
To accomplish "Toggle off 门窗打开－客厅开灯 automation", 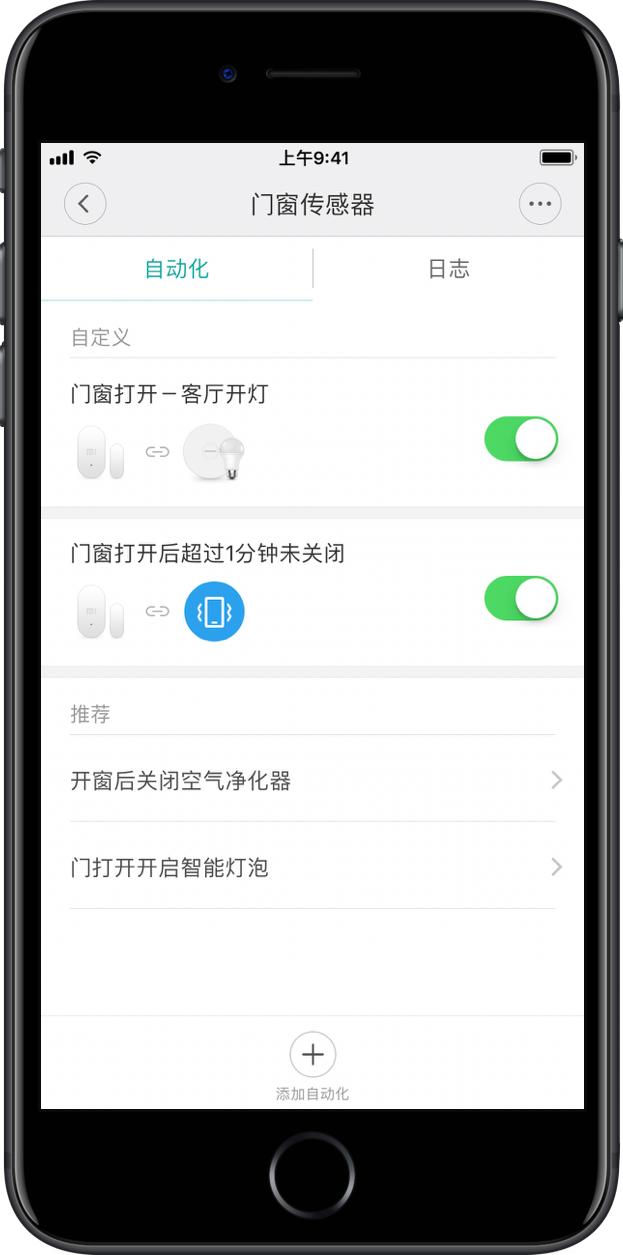I will [x=520, y=439].
